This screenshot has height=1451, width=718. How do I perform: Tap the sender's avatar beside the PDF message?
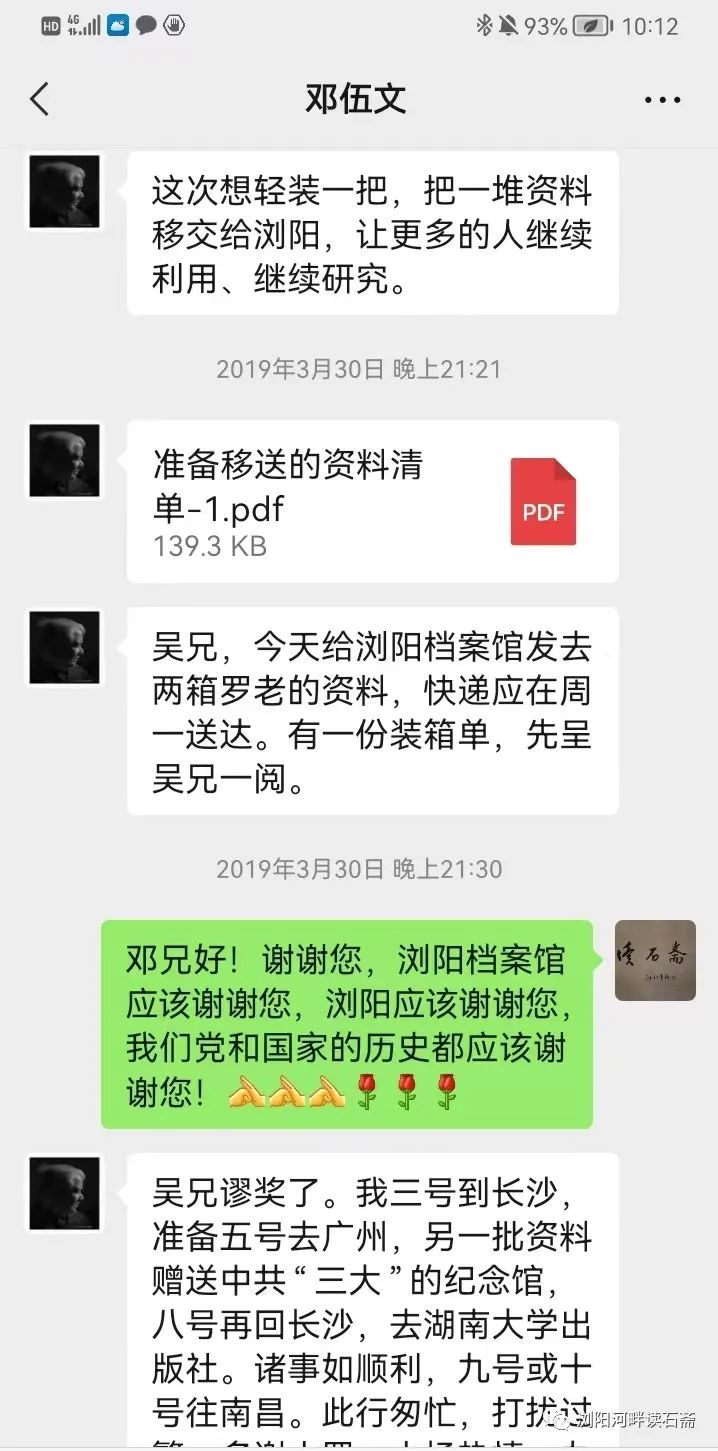(64, 461)
